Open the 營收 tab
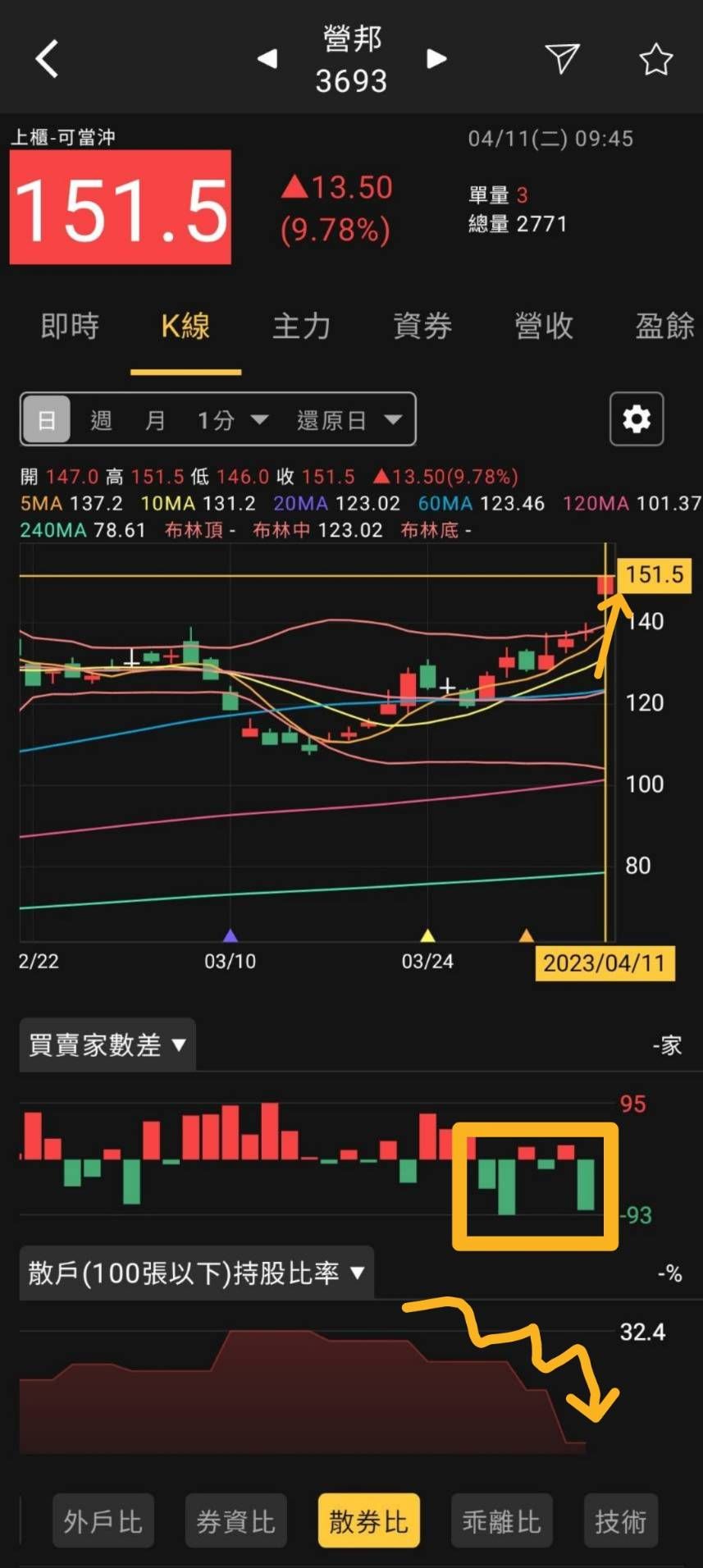The height and width of the screenshot is (1568, 703). pyautogui.click(x=543, y=327)
